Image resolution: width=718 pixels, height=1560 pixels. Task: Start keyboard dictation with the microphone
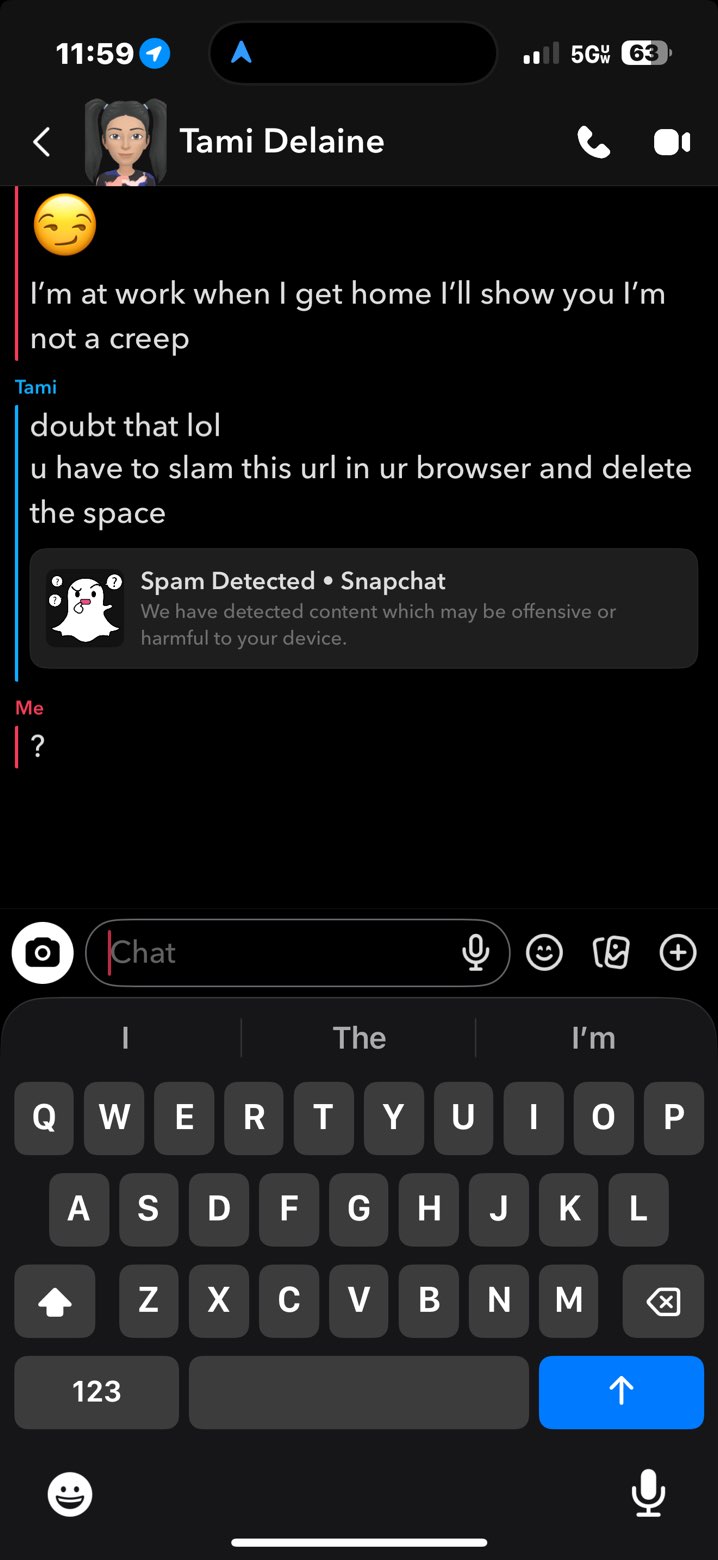[x=648, y=1495]
